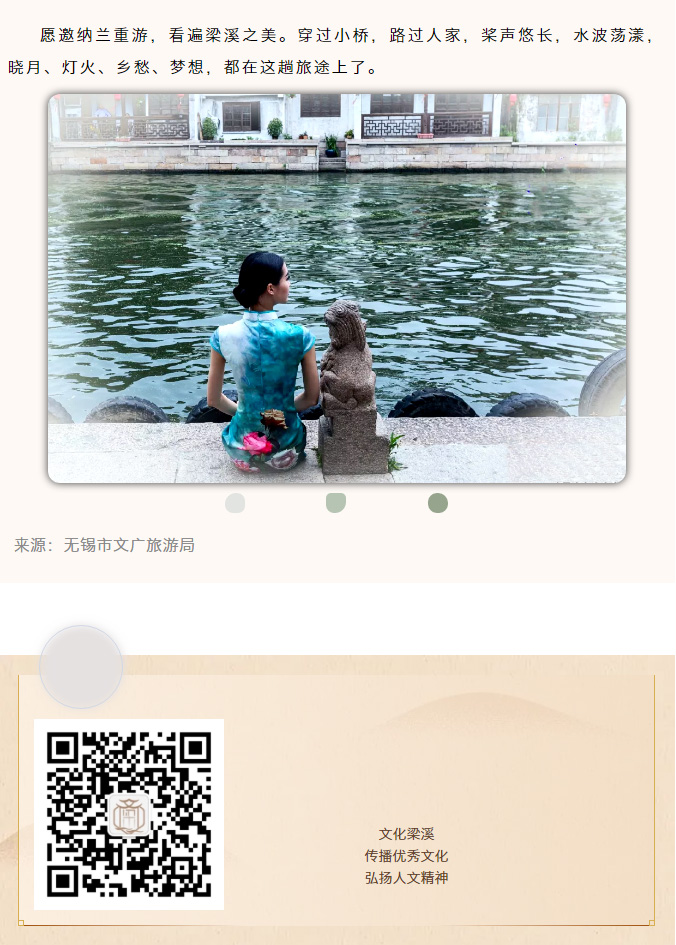Open the canal photo of the woman in qipao
The width and height of the screenshot is (676, 945).
(337, 288)
